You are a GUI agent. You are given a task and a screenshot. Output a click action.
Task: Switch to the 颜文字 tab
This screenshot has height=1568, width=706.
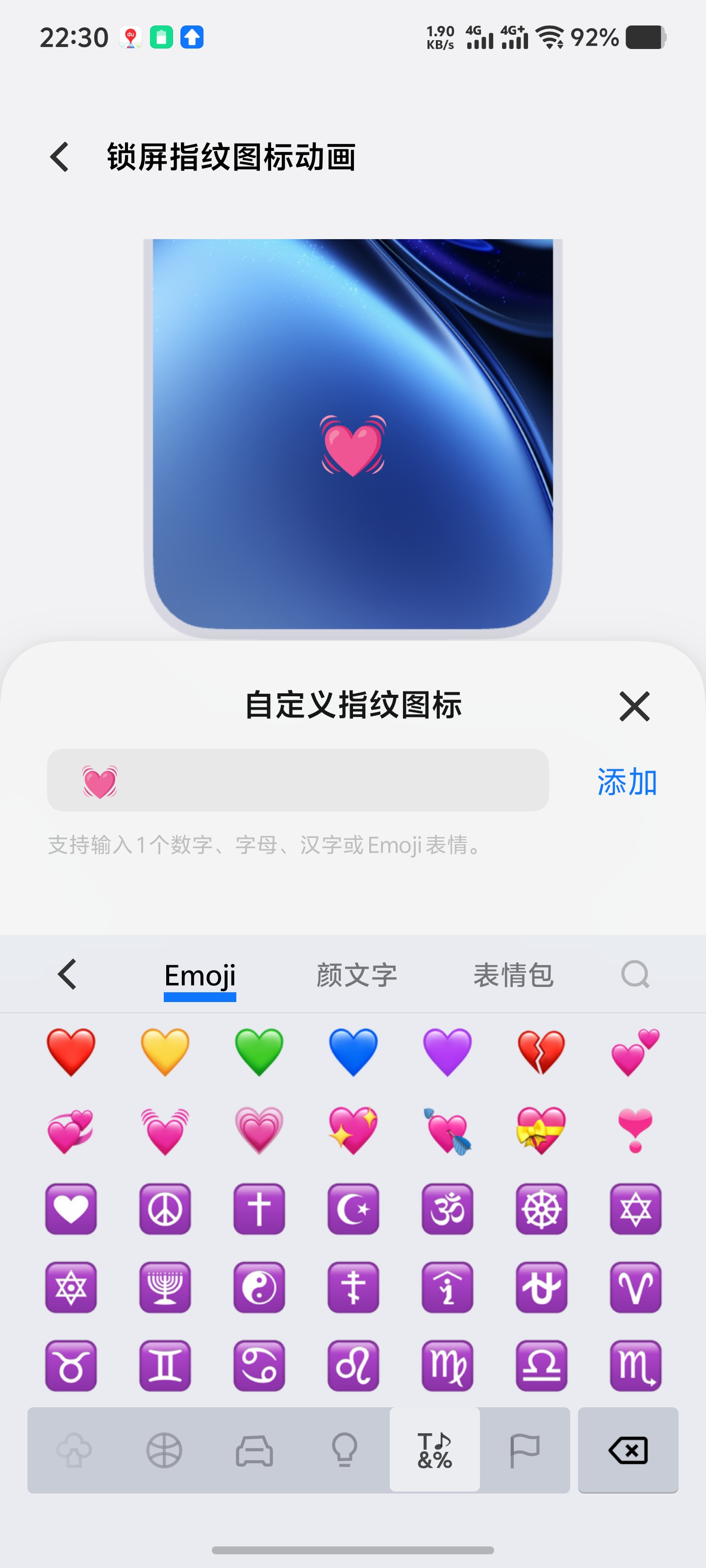coord(356,975)
